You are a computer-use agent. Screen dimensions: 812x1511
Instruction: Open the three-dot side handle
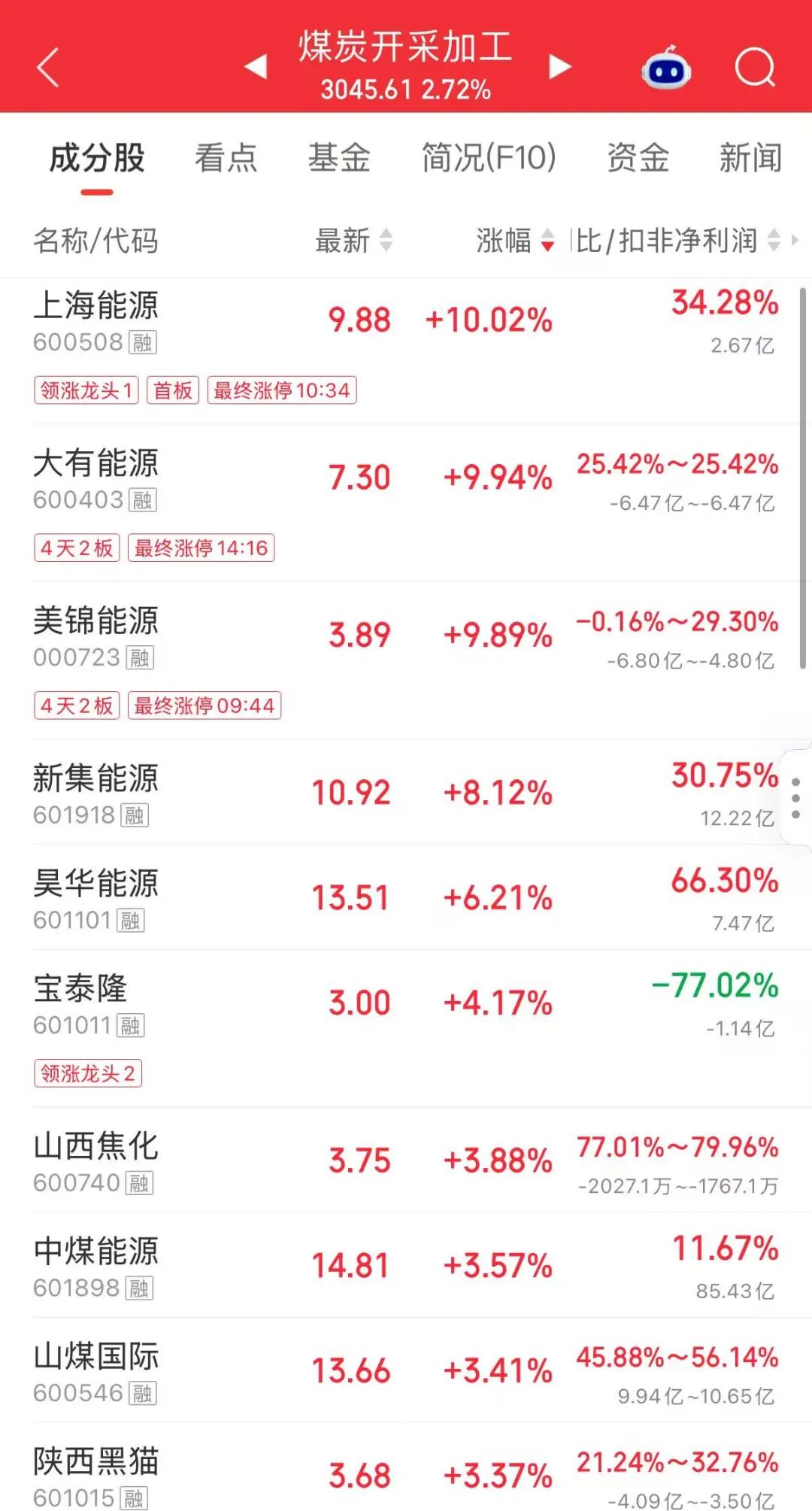click(x=796, y=798)
